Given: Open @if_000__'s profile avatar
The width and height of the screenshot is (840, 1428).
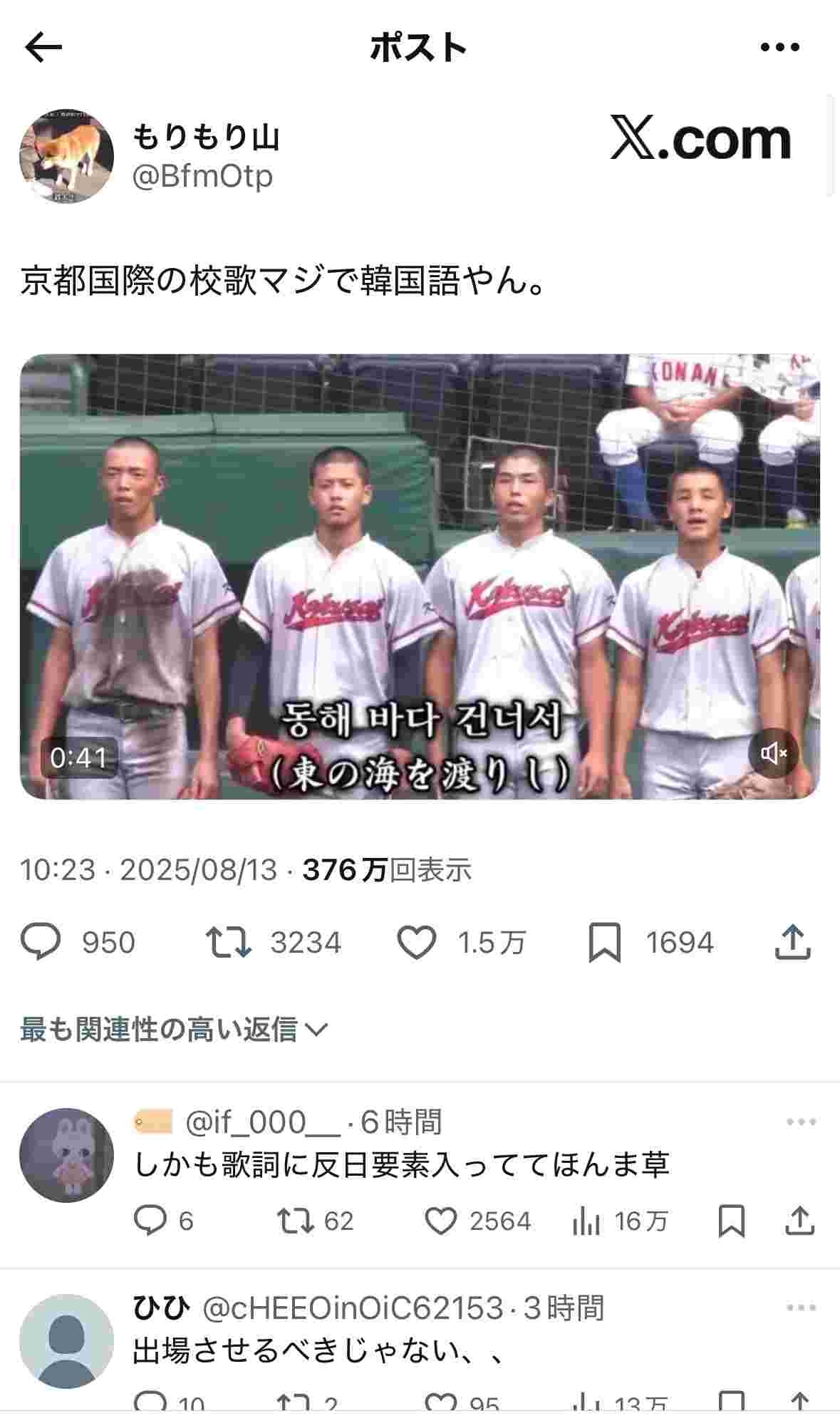Looking at the screenshot, I should [x=66, y=1155].
